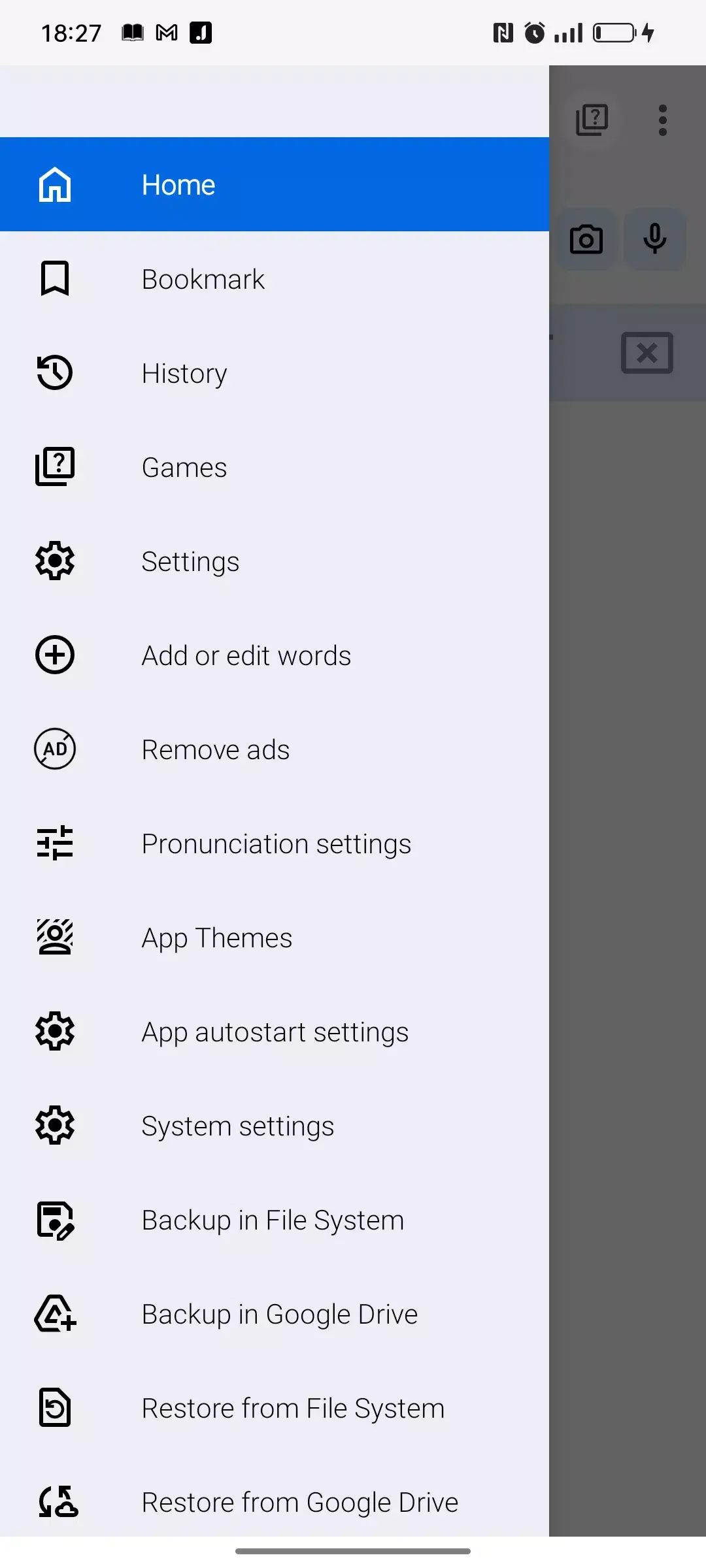The width and height of the screenshot is (706, 1568).
Task: Dismiss the suggestion with the X button
Action: (647, 353)
